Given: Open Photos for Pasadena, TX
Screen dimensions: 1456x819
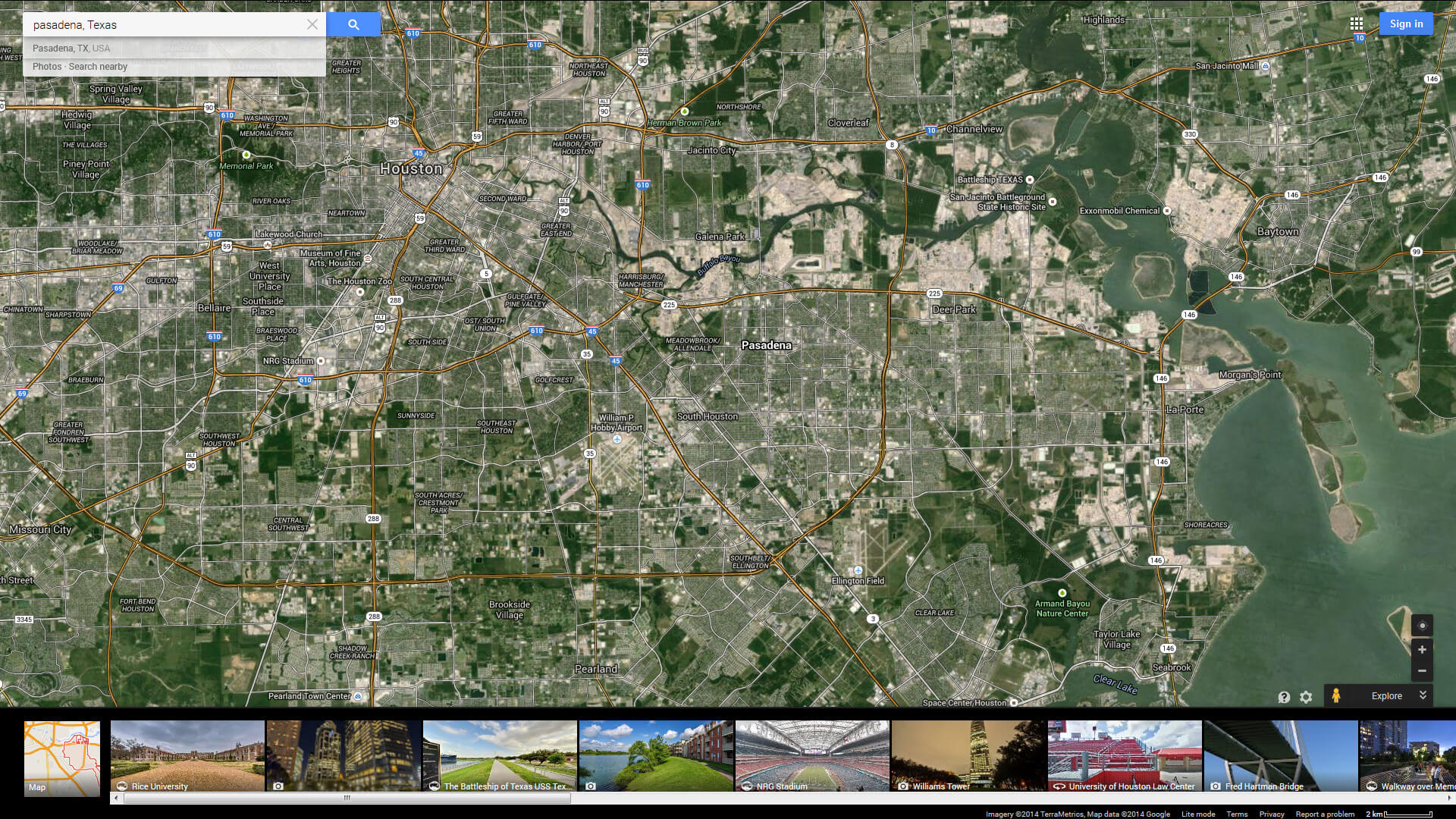Looking at the screenshot, I should (x=47, y=67).
